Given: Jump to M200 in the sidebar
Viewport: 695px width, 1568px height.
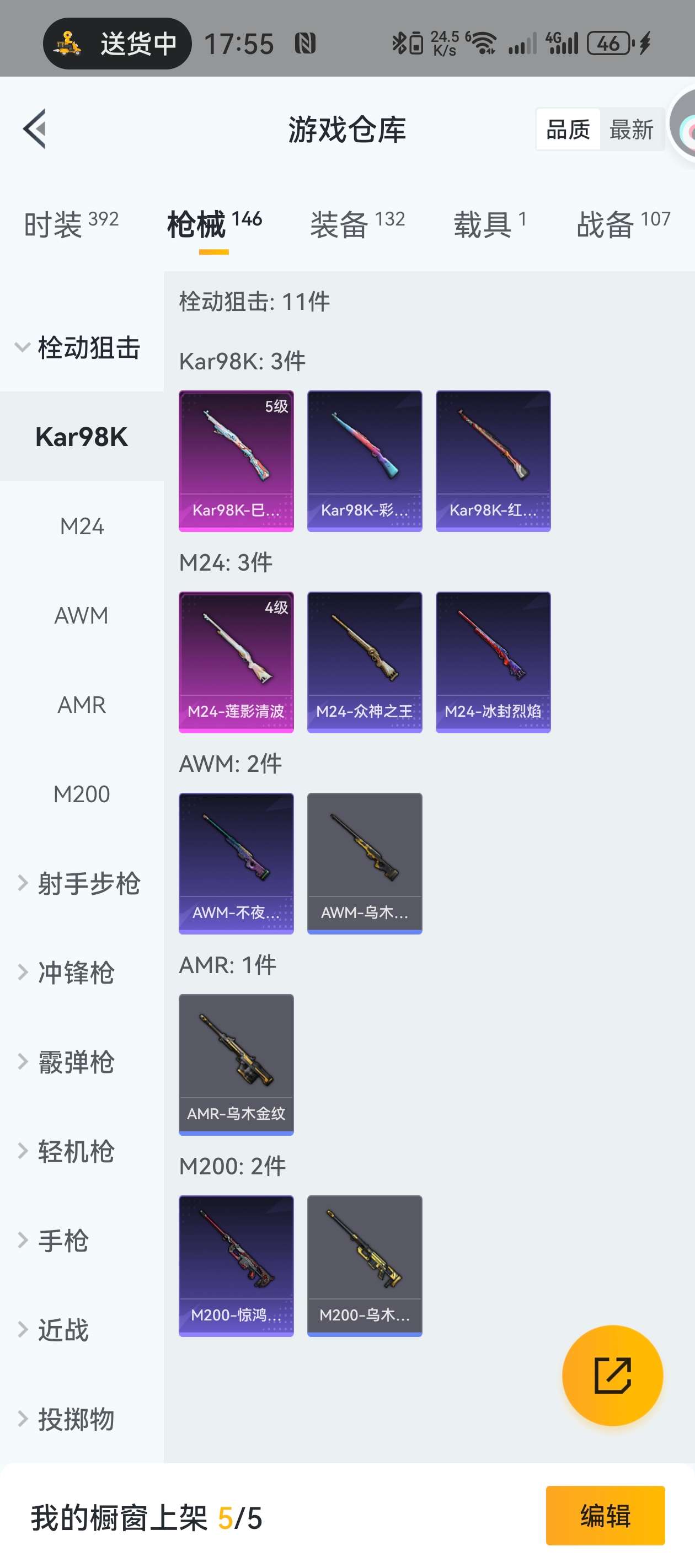Looking at the screenshot, I should [x=82, y=794].
